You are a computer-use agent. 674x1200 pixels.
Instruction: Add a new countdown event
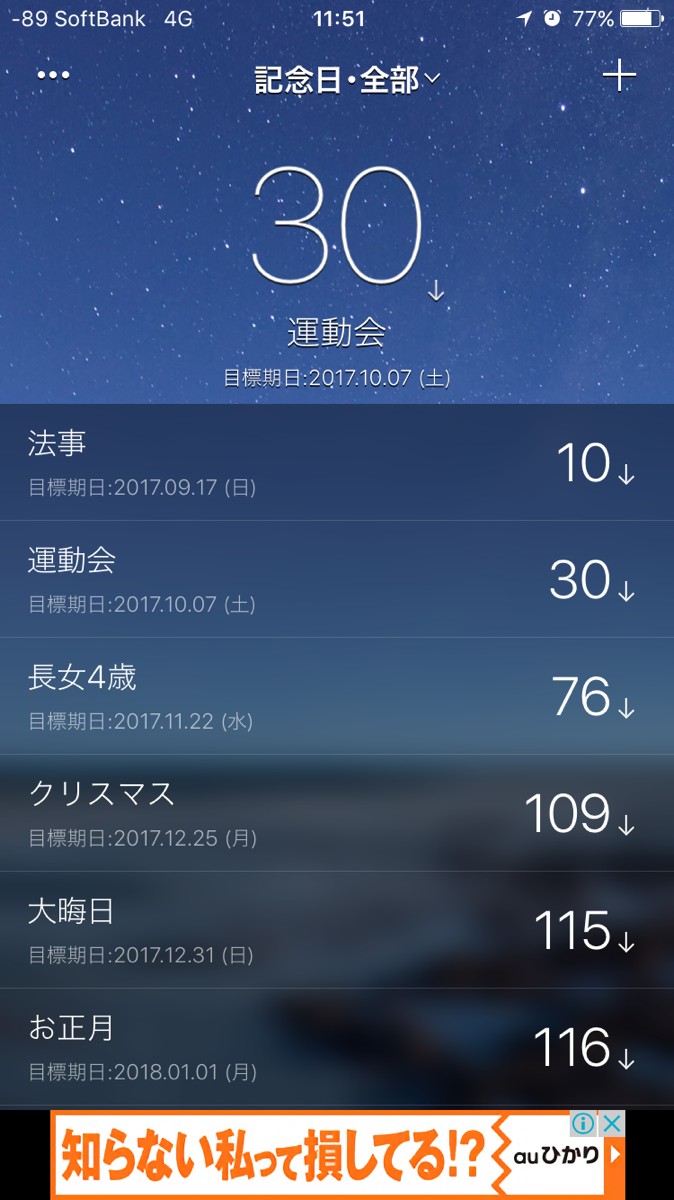pyautogui.click(x=619, y=76)
